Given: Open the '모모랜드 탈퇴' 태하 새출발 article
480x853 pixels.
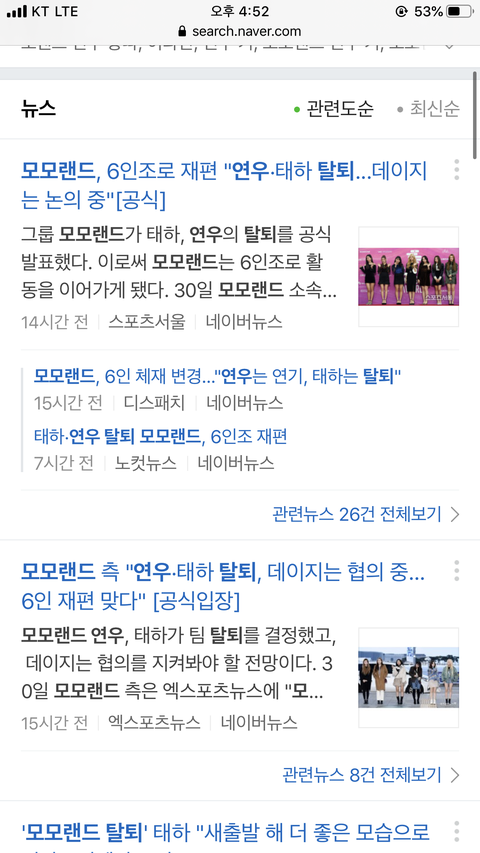Looking at the screenshot, I should click(x=225, y=833).
